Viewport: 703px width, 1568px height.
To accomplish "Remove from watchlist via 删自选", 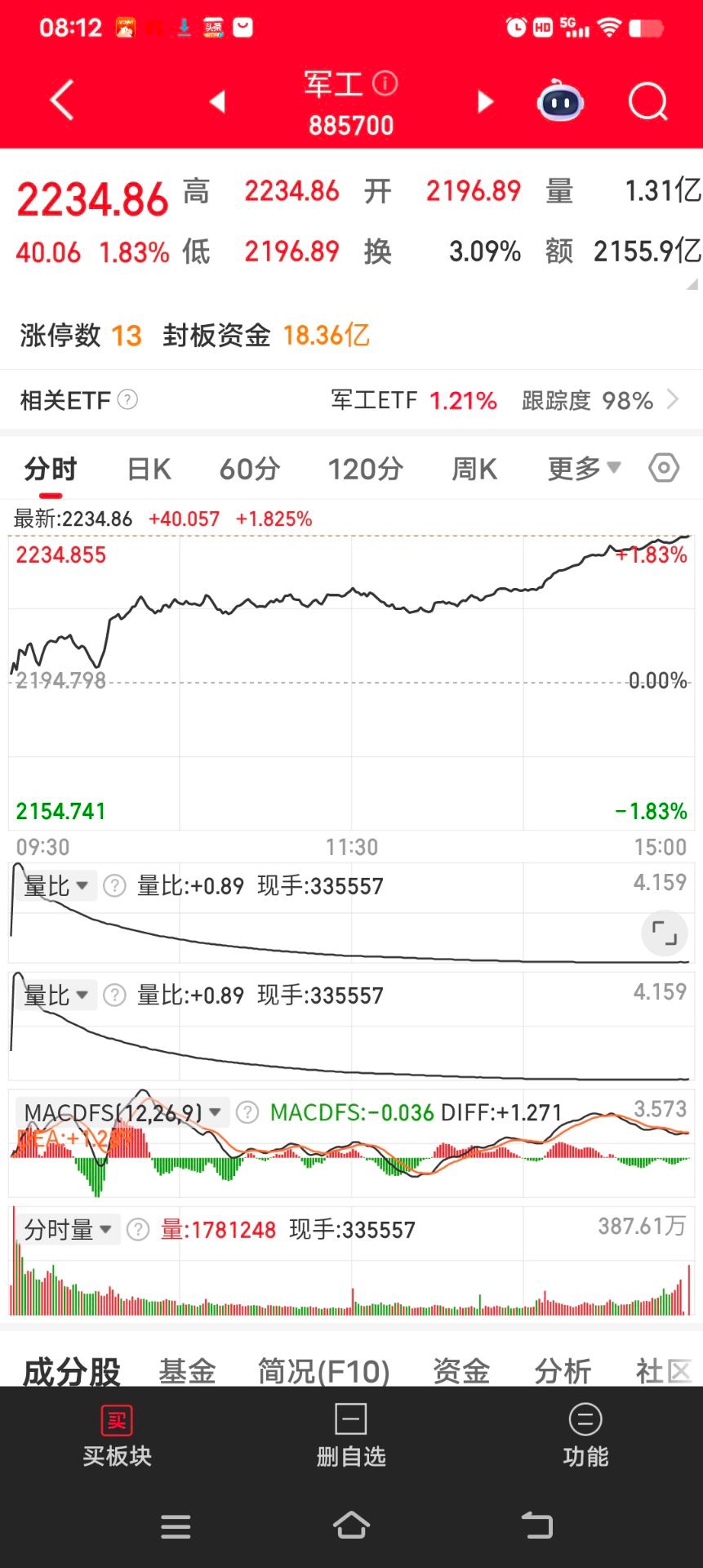I will (x=351, y=1436).
